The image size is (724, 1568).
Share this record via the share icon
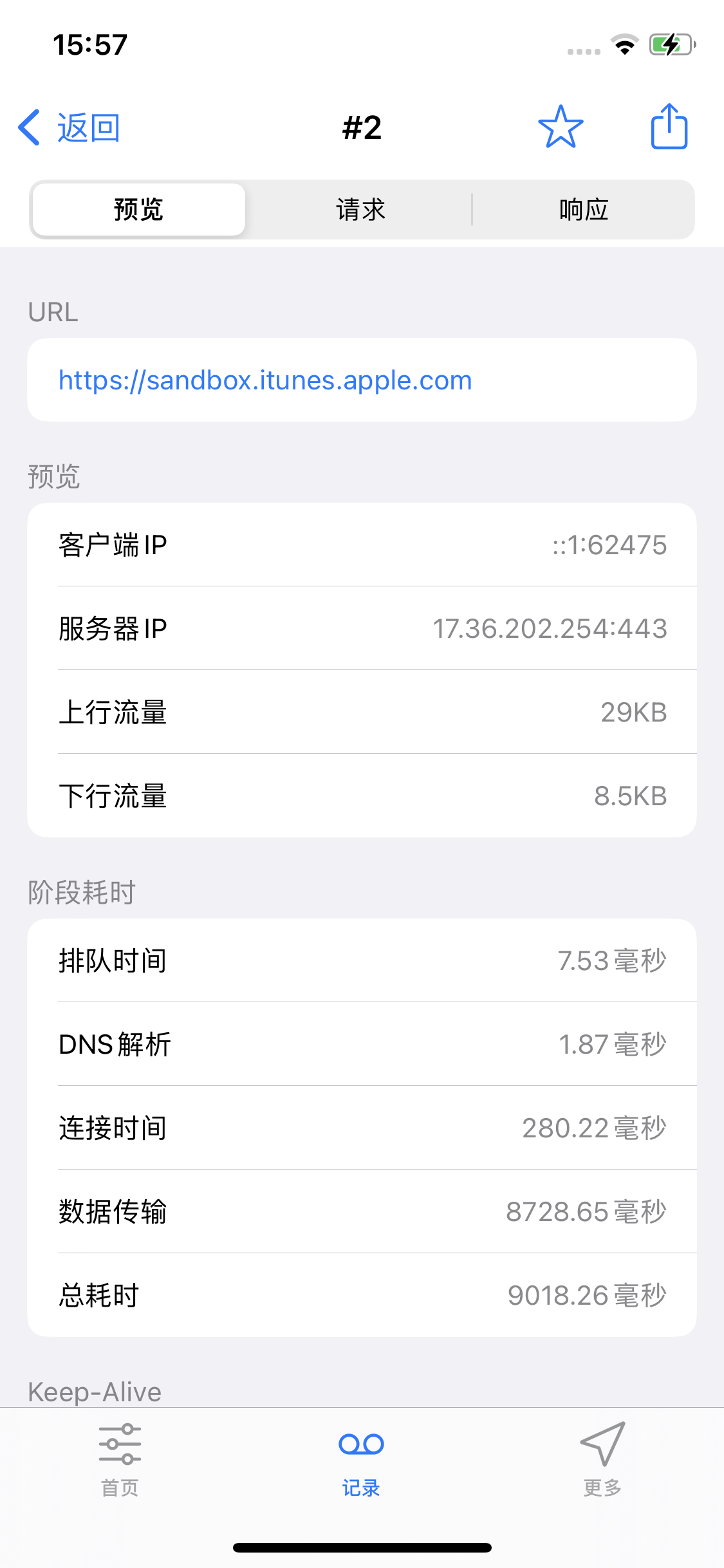point(669,127)
